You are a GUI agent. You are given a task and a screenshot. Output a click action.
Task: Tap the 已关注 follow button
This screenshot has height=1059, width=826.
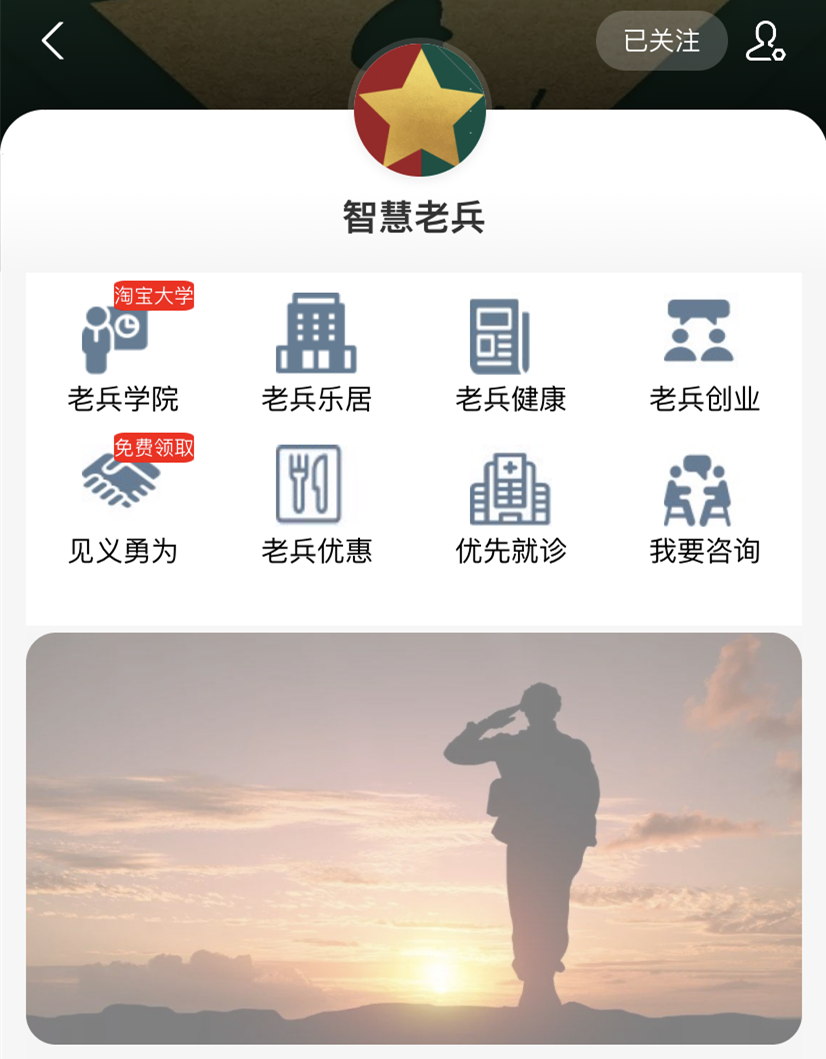(x=661, y=41)
